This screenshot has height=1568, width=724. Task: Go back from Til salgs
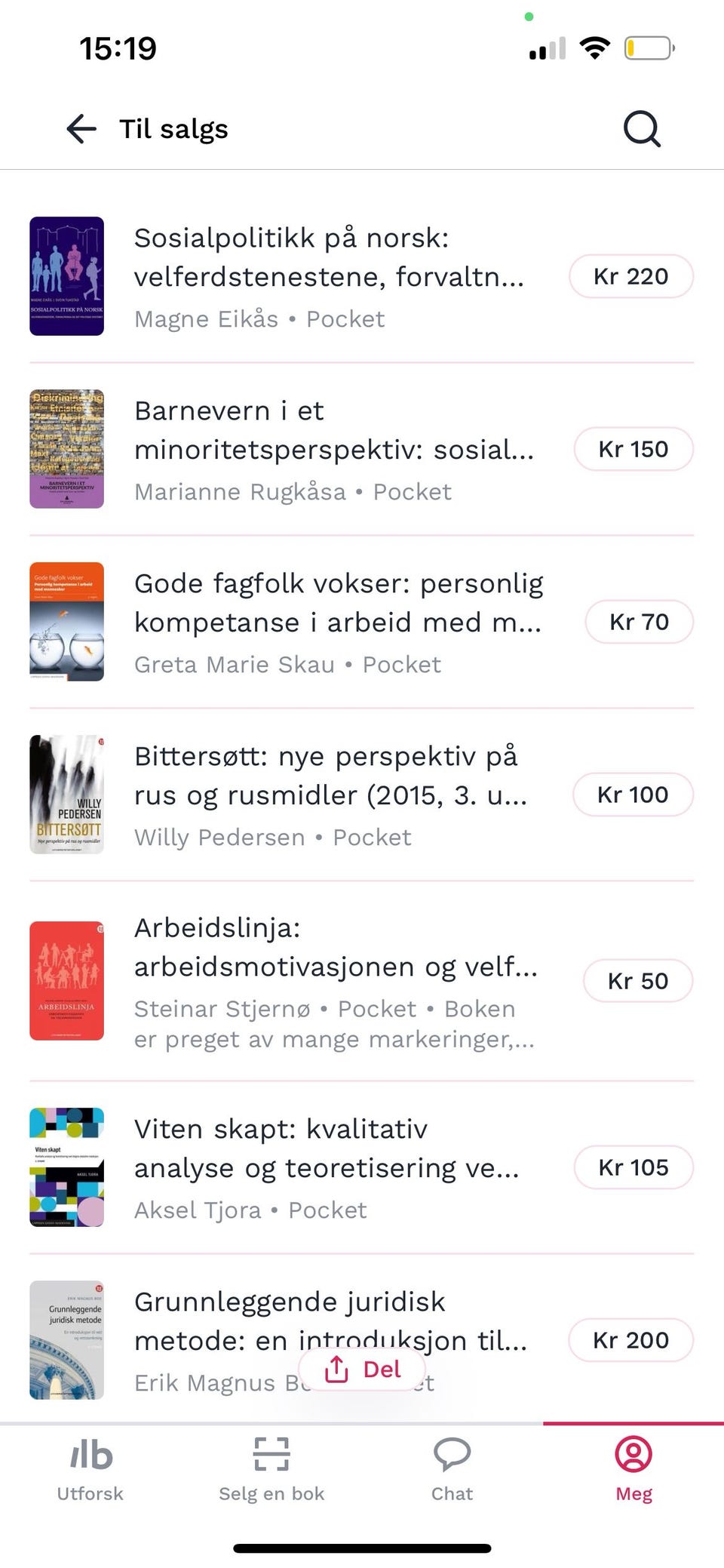81,129
